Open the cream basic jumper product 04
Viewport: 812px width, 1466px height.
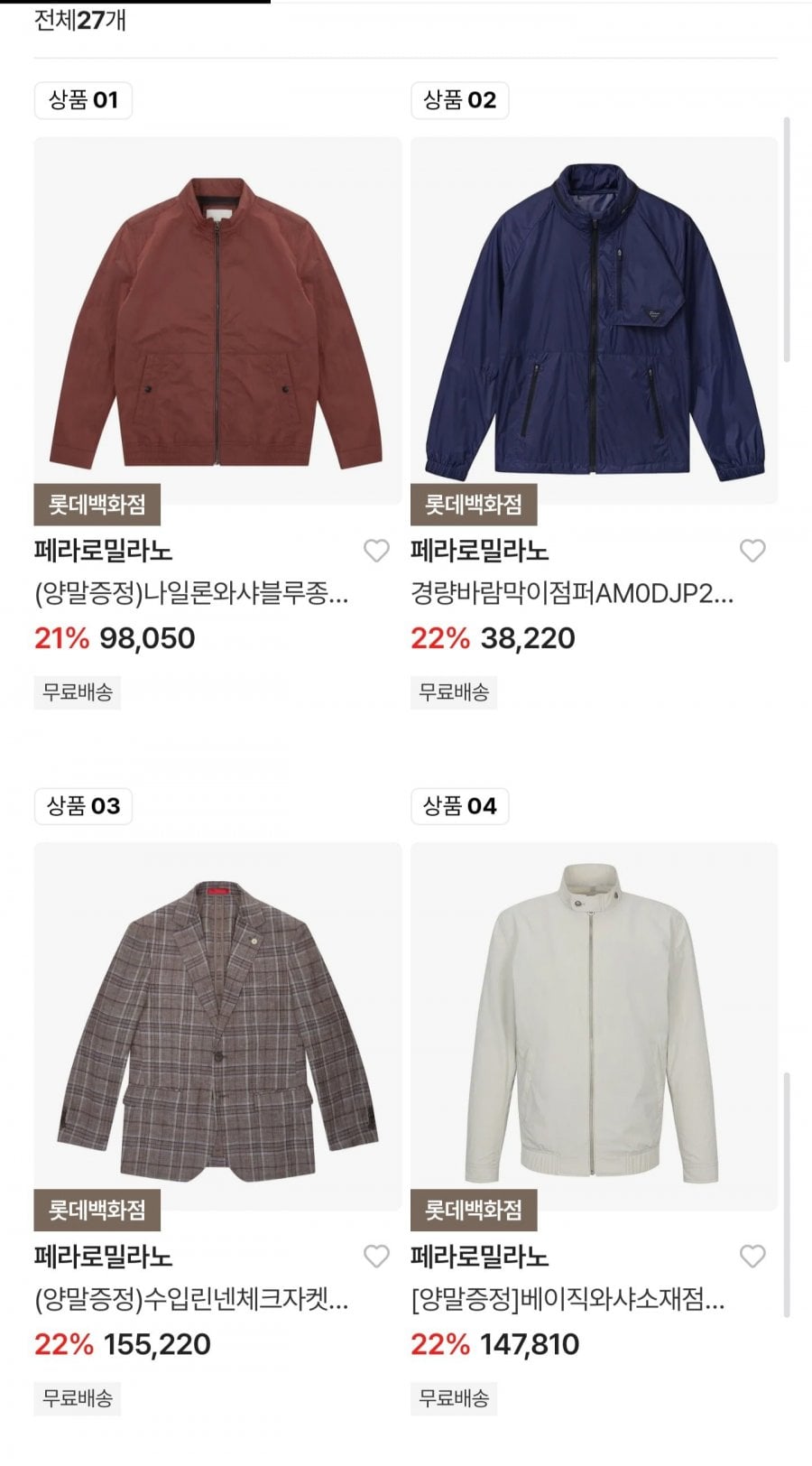594,1026
